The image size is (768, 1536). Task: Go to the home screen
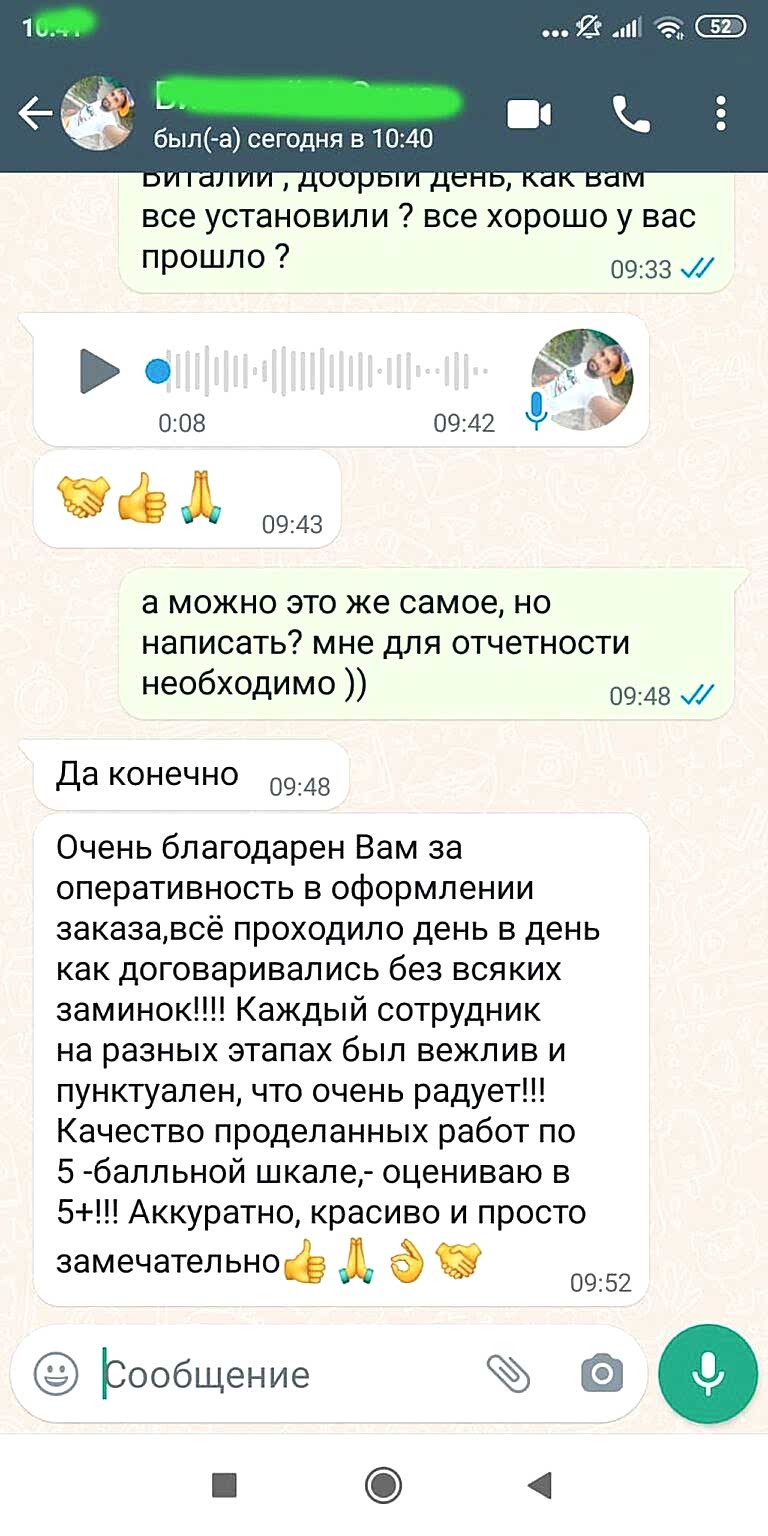pos(384,1485)
